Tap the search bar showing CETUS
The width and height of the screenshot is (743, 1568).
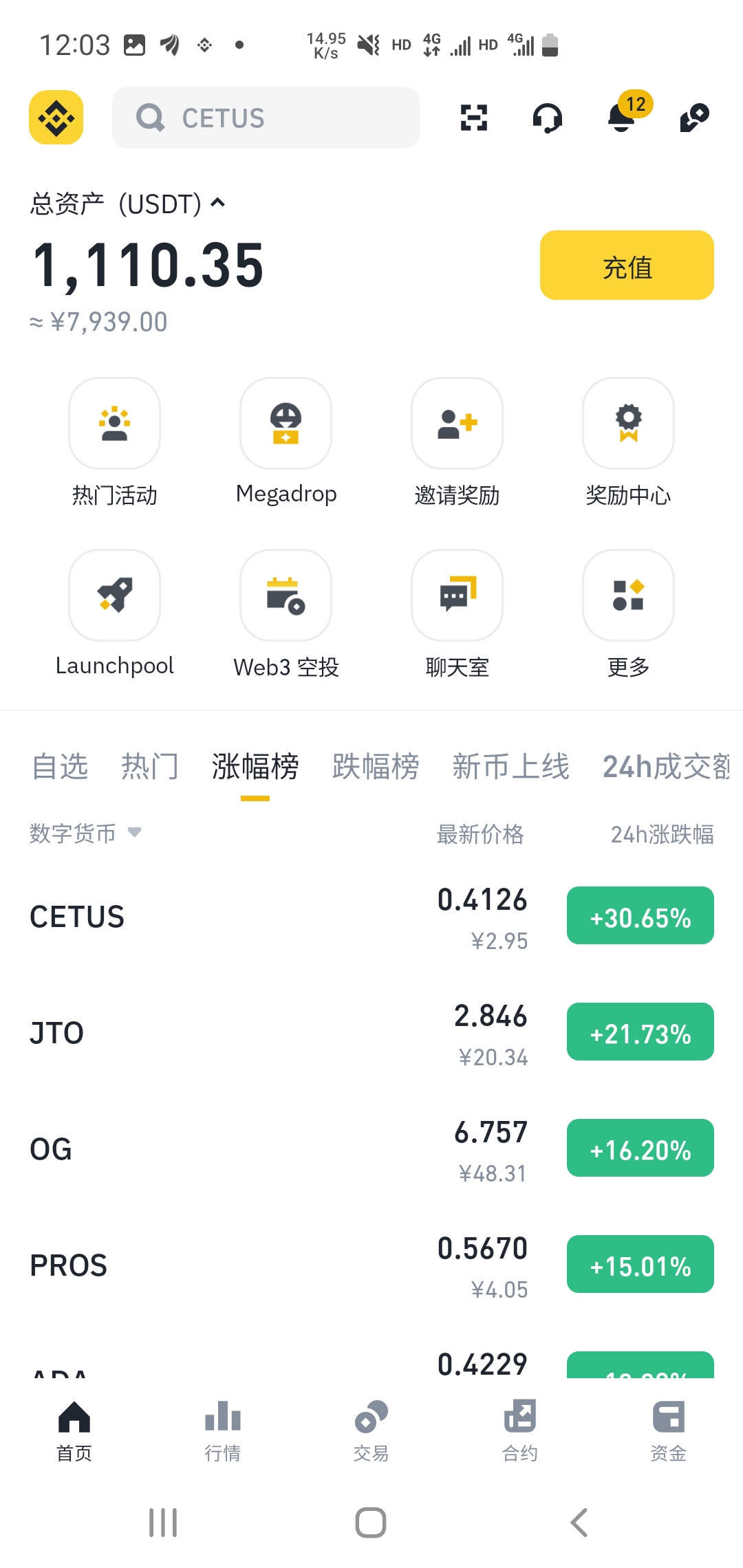[266, 118]
